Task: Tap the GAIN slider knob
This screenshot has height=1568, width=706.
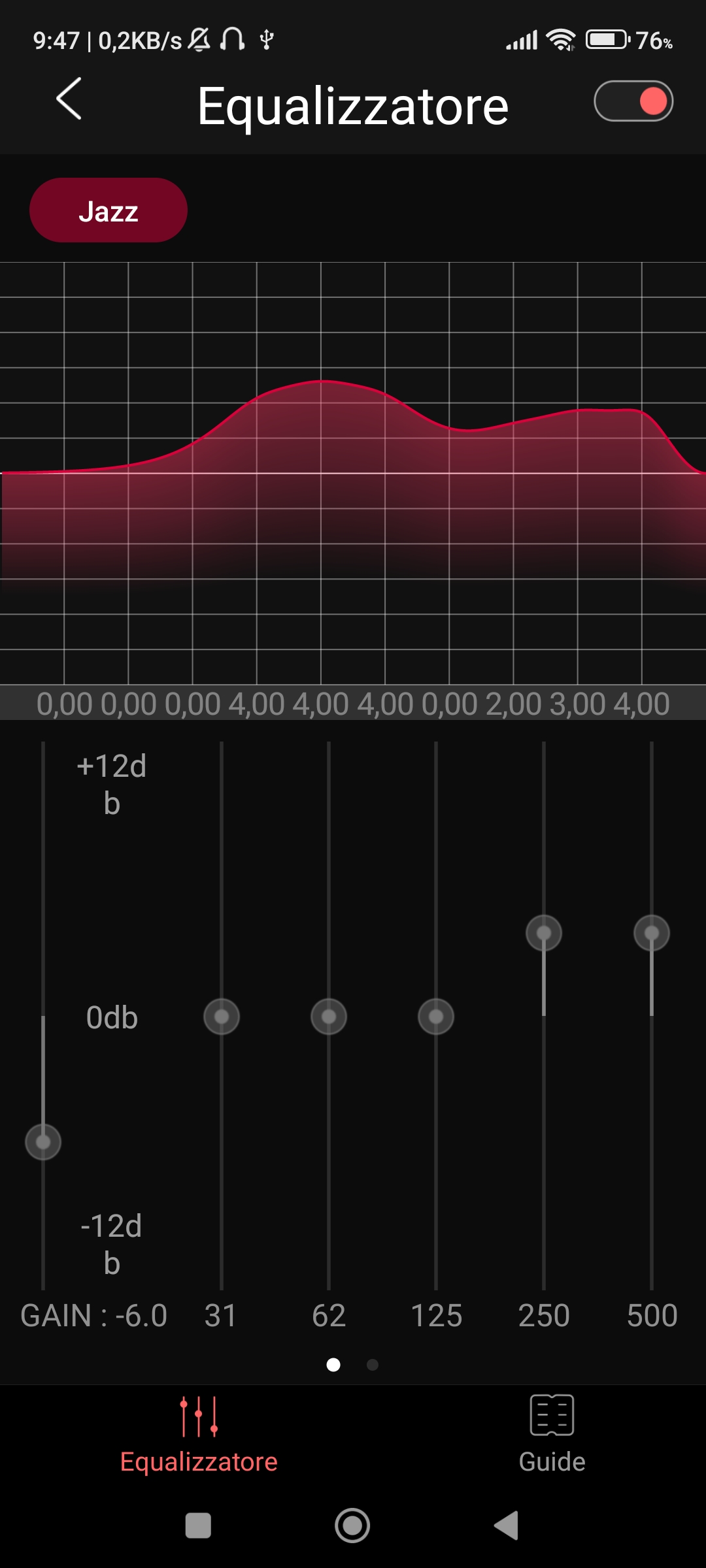Action: [43, 1142]
